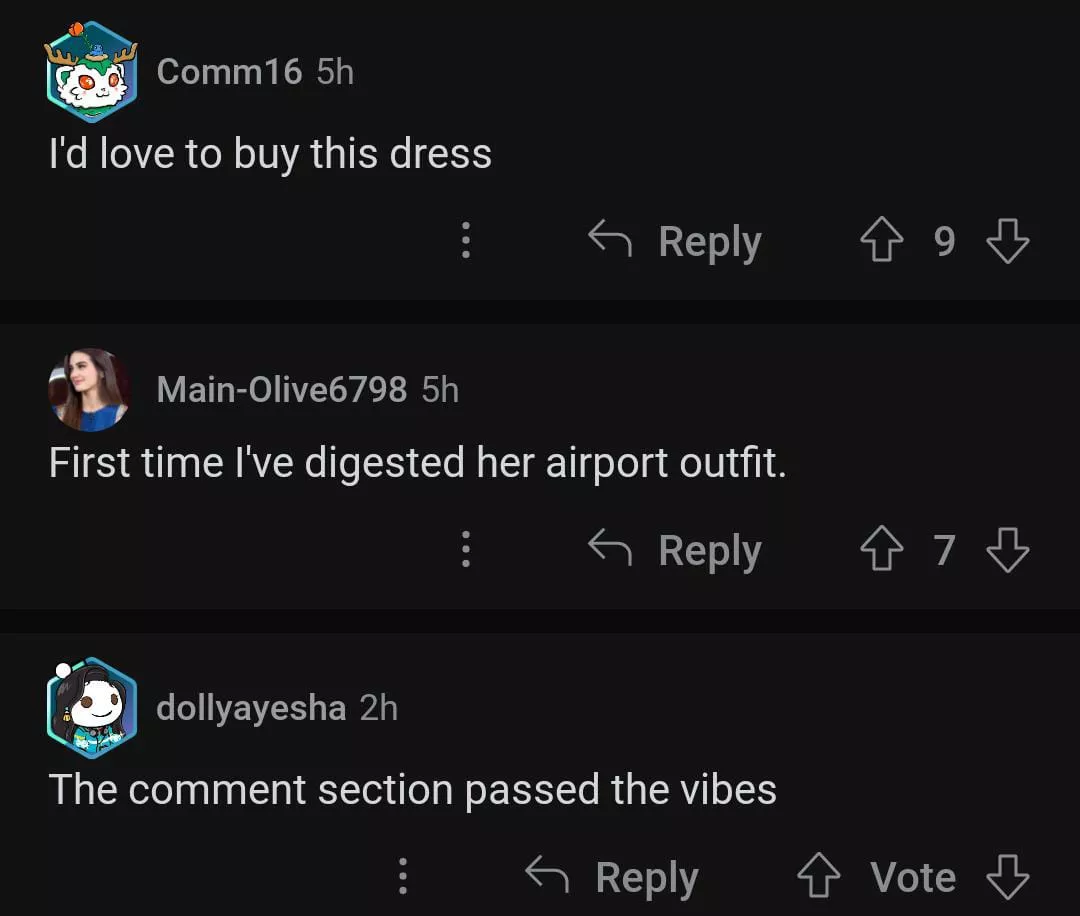This screenshot has height=916, width=1080.
Task: Open options menu on Comm16's comment
Action: [465, 241]
